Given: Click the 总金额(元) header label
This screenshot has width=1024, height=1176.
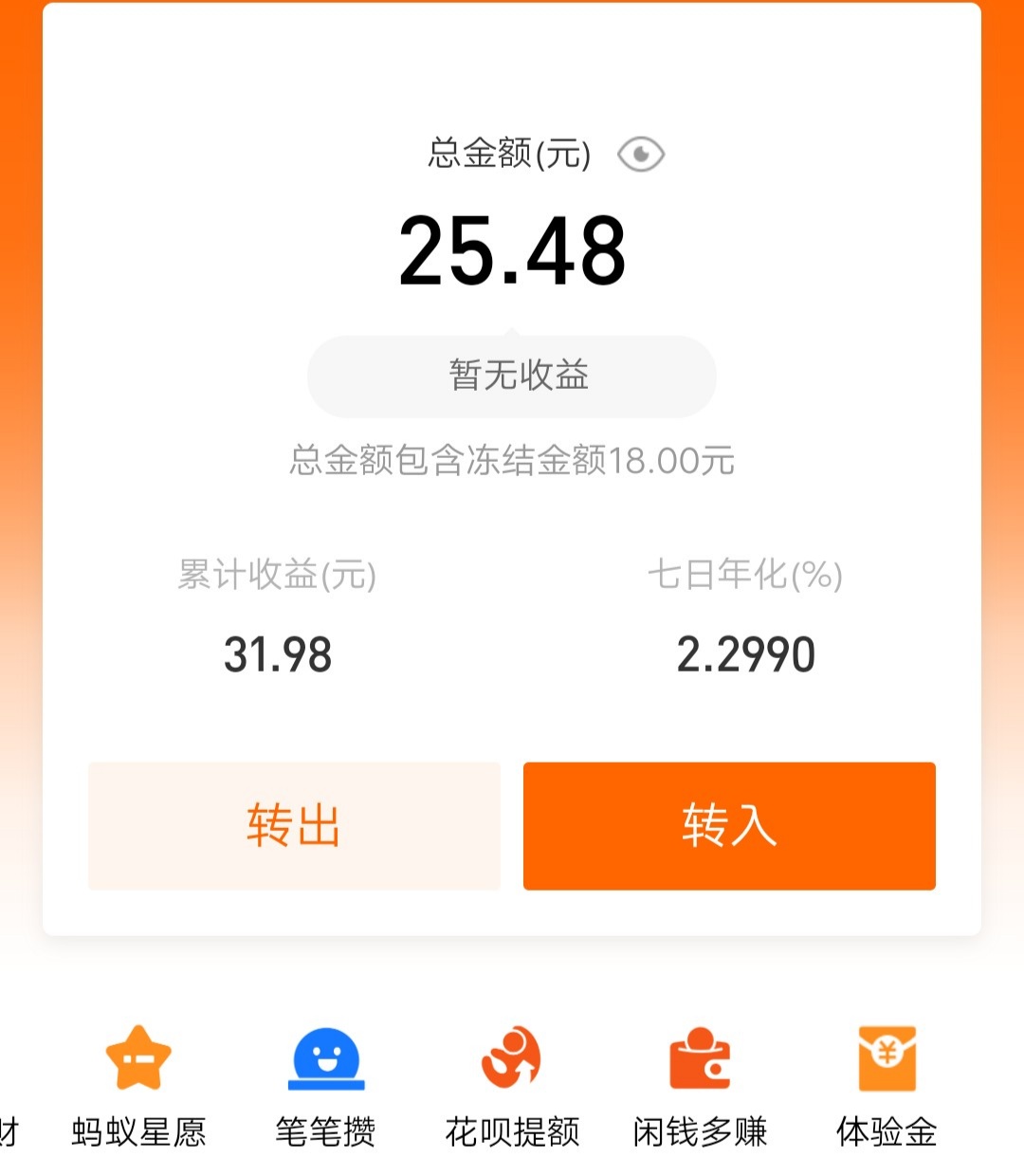Looking at the screenshot, I should coord(508,152).
